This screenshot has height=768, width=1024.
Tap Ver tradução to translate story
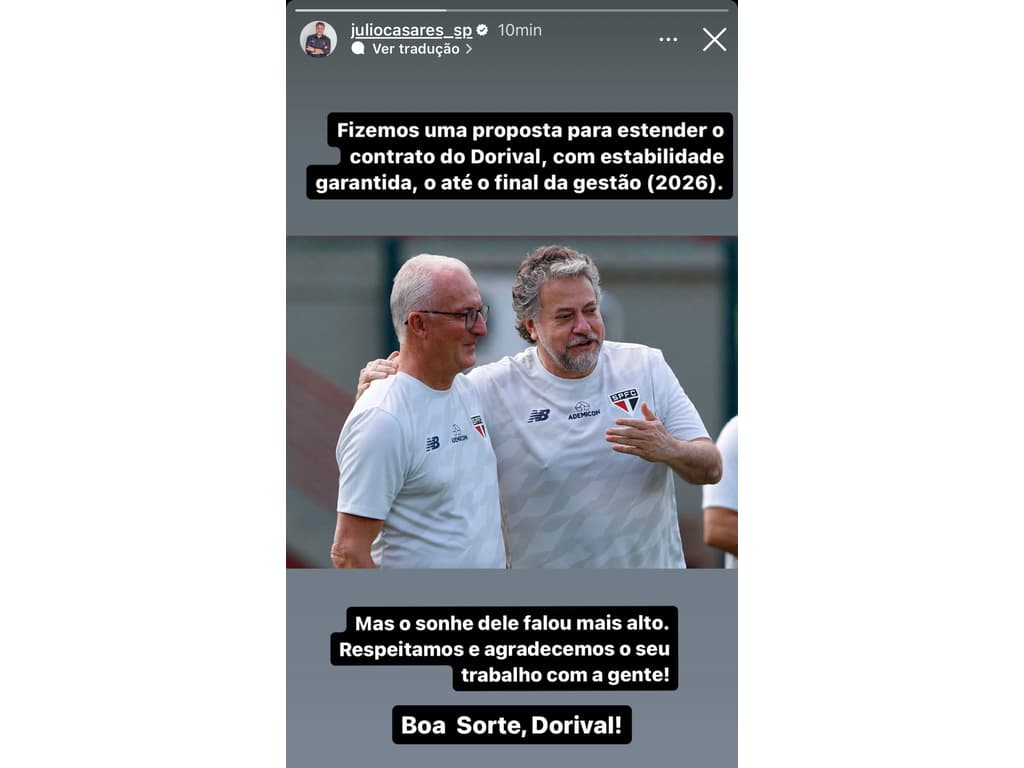[x=416, y=49]
